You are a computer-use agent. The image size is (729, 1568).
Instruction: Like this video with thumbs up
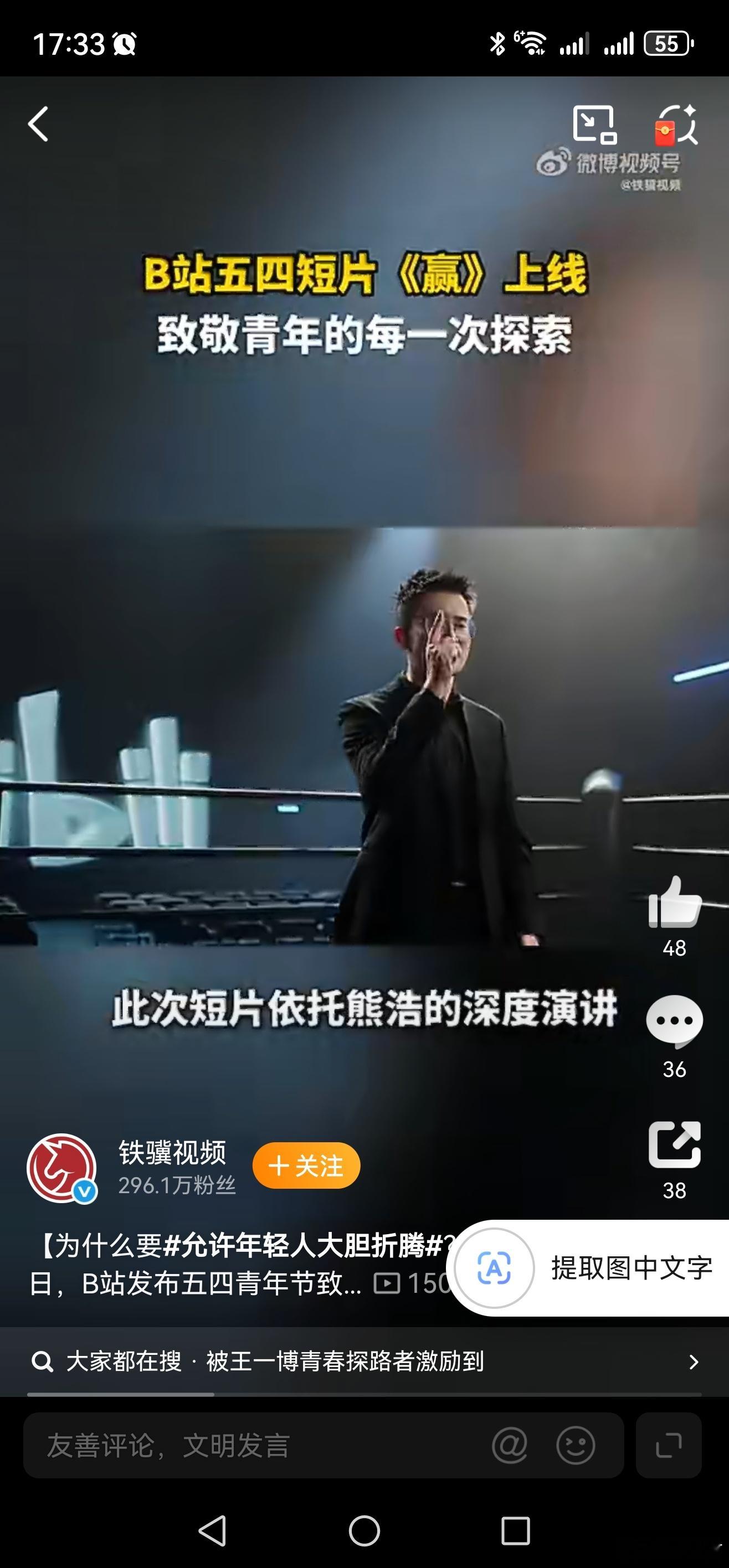pos(675,902)
